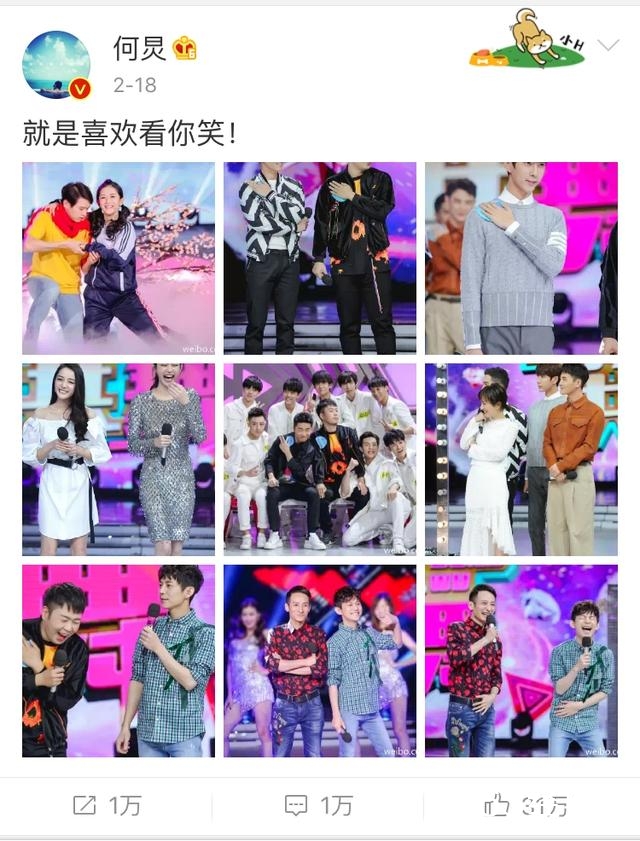
Task: Open the last photo of two hosts talking
Action: 521,660
